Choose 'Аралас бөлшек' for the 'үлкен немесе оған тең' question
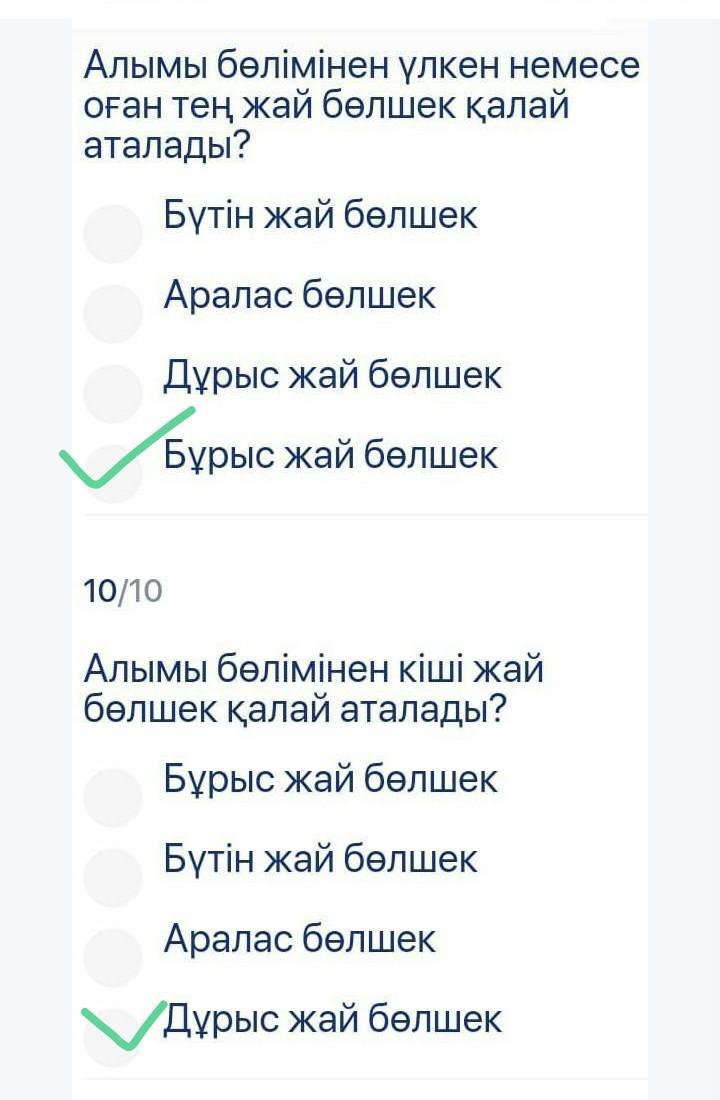The height and width of the screenshot is (1100, 720). click(x=113, y=314)
